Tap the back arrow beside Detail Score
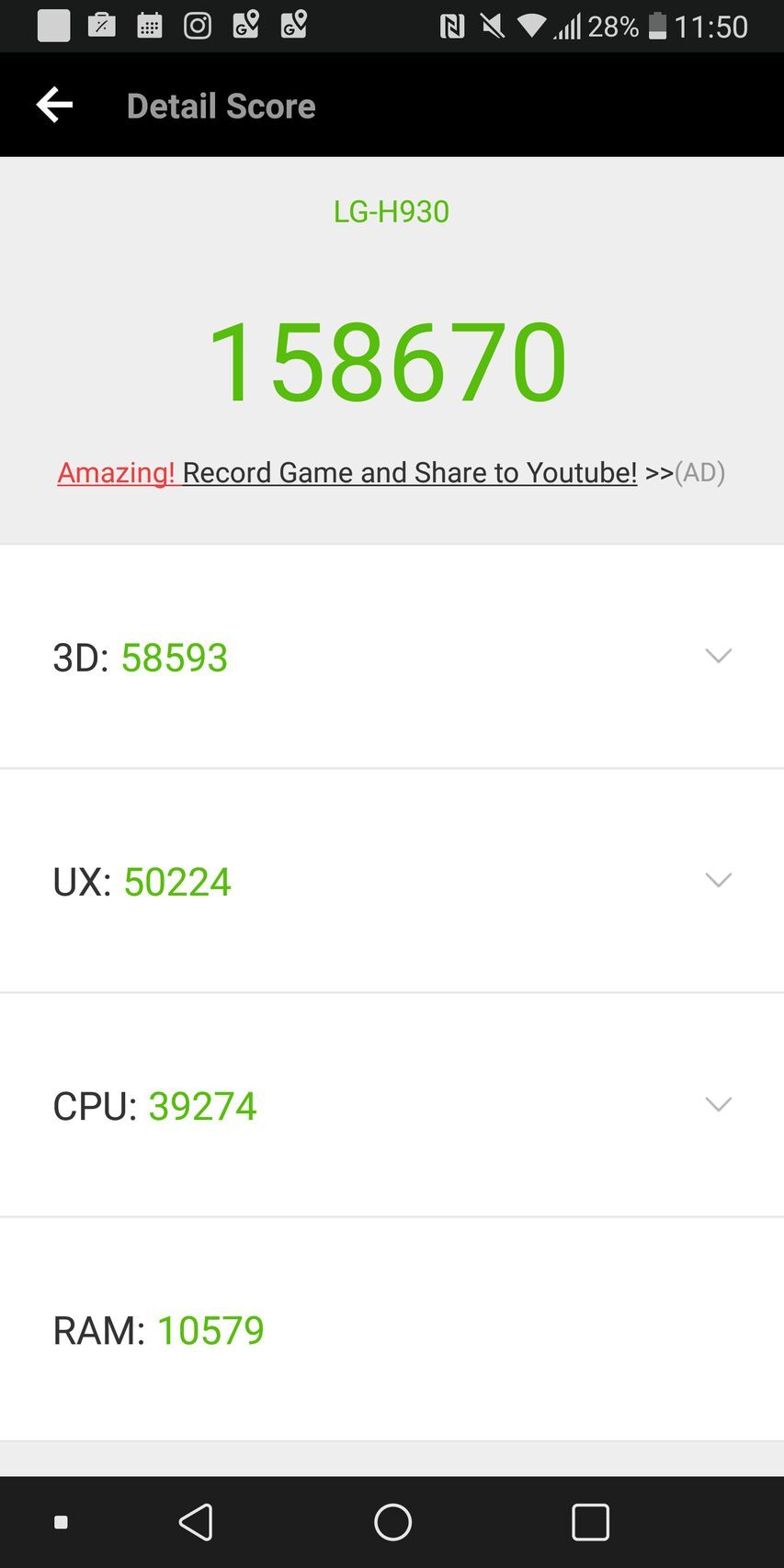The height and width of the screenshot is (1568, 784). point(54,104)
